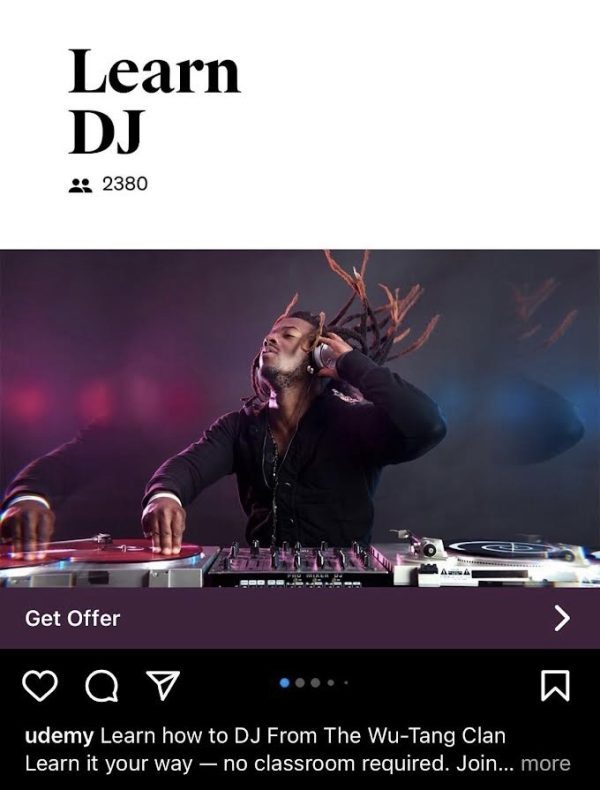Viewport: 600px width, 790px height.
Task: Open comments on the udemy post
Action: [100, 685]
